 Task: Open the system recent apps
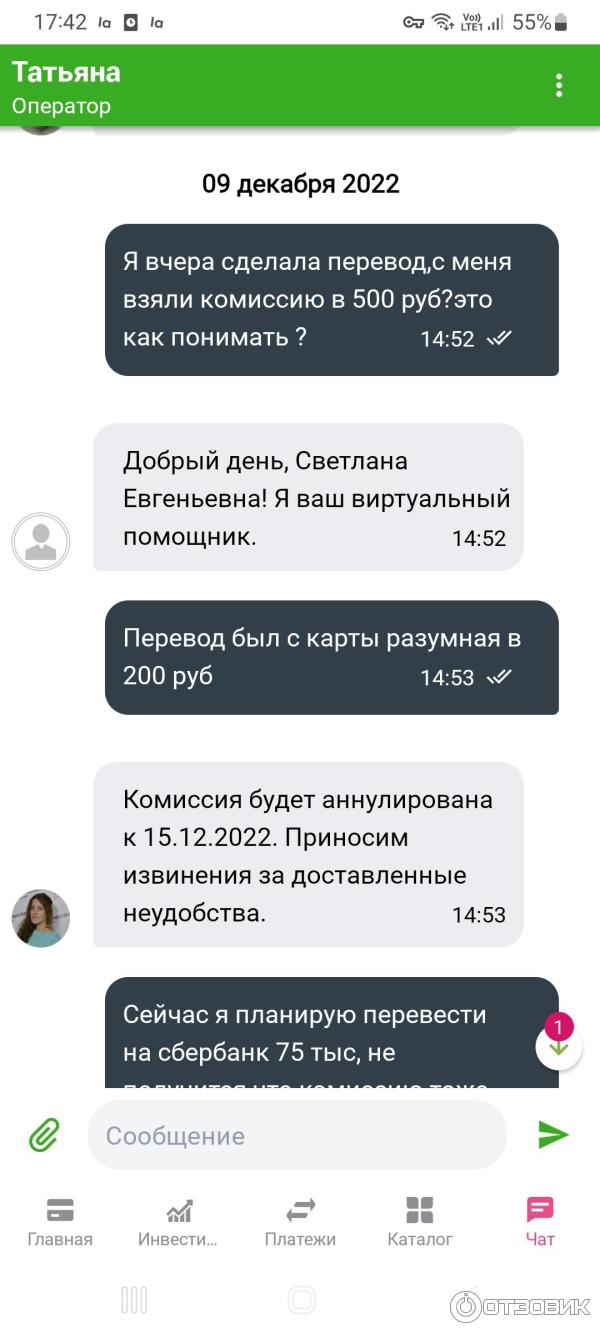pos(134,1299)
